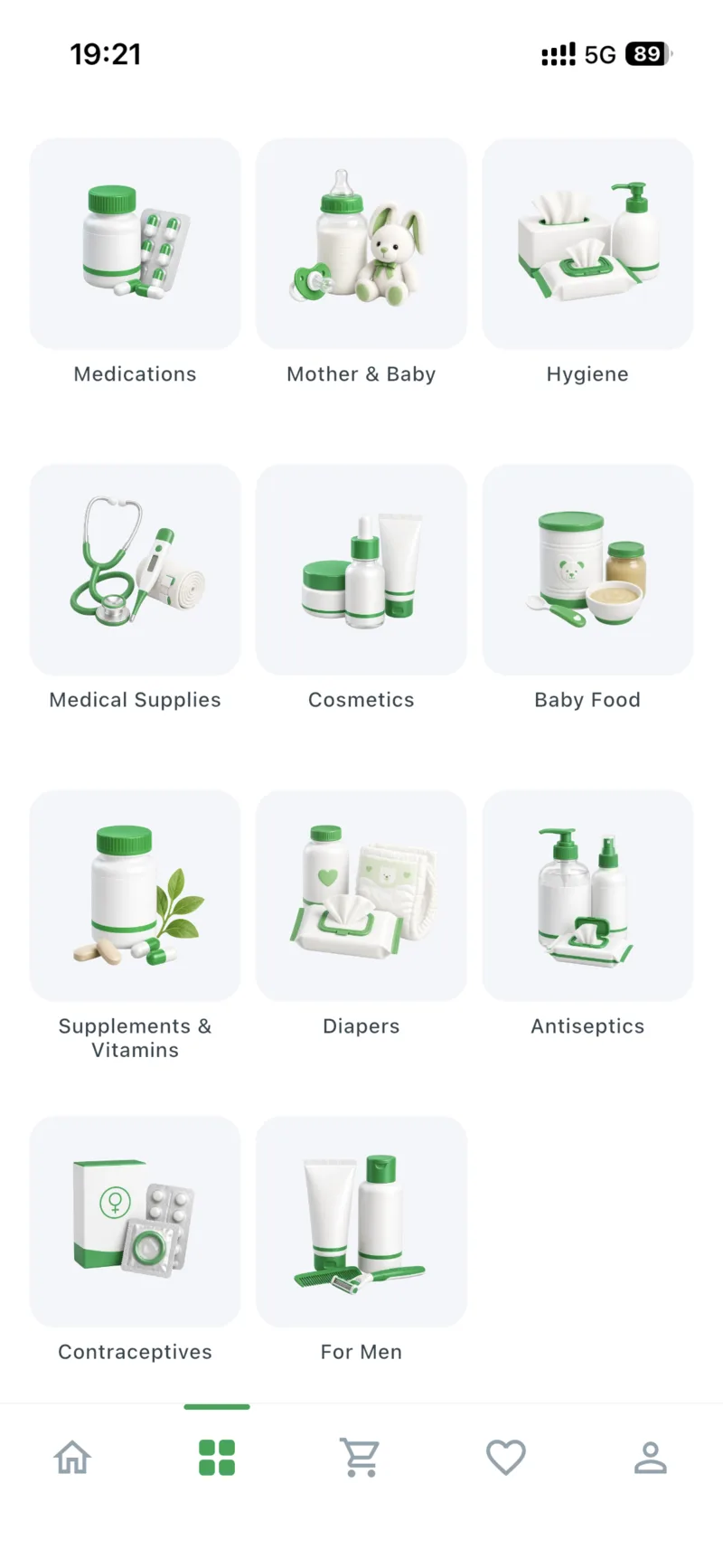View the Baby Food category
Image resolution: width=723 pixels, height=1568 pixels.
(587, 570)
